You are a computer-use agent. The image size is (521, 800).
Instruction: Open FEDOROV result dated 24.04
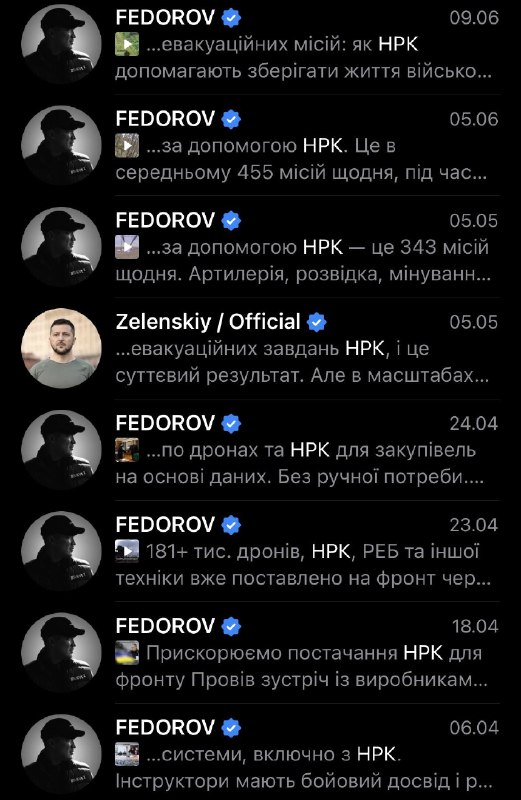[260, 450]
